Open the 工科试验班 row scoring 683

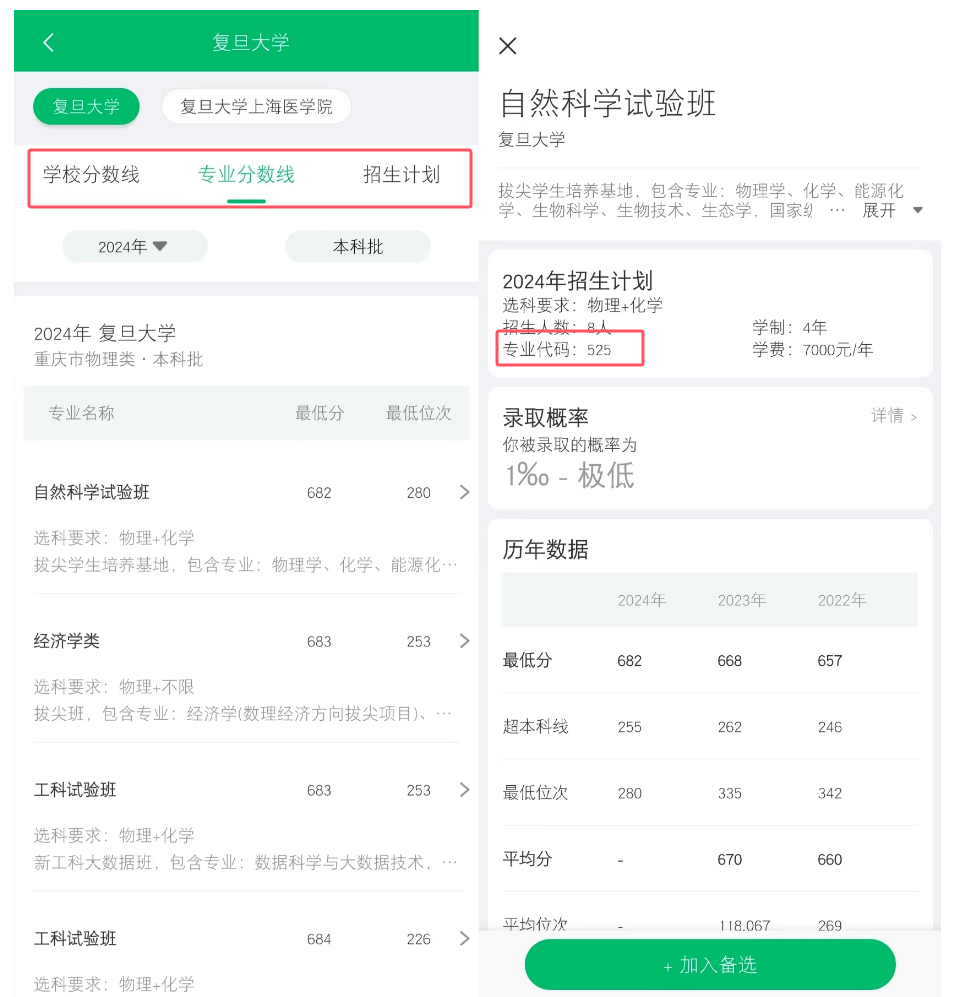point(246,790)
